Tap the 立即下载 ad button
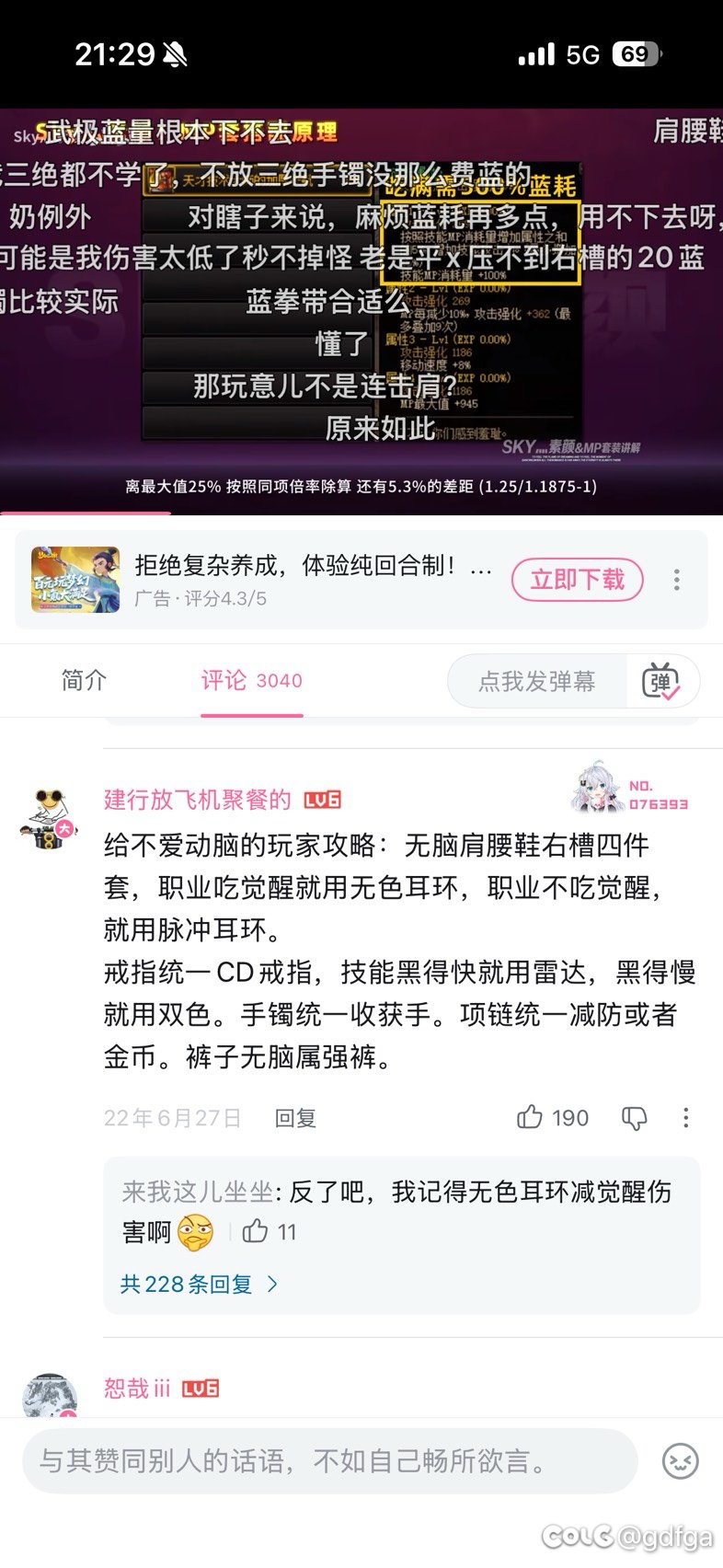Viewport: 723px width, 1568px height. (577, 580)
